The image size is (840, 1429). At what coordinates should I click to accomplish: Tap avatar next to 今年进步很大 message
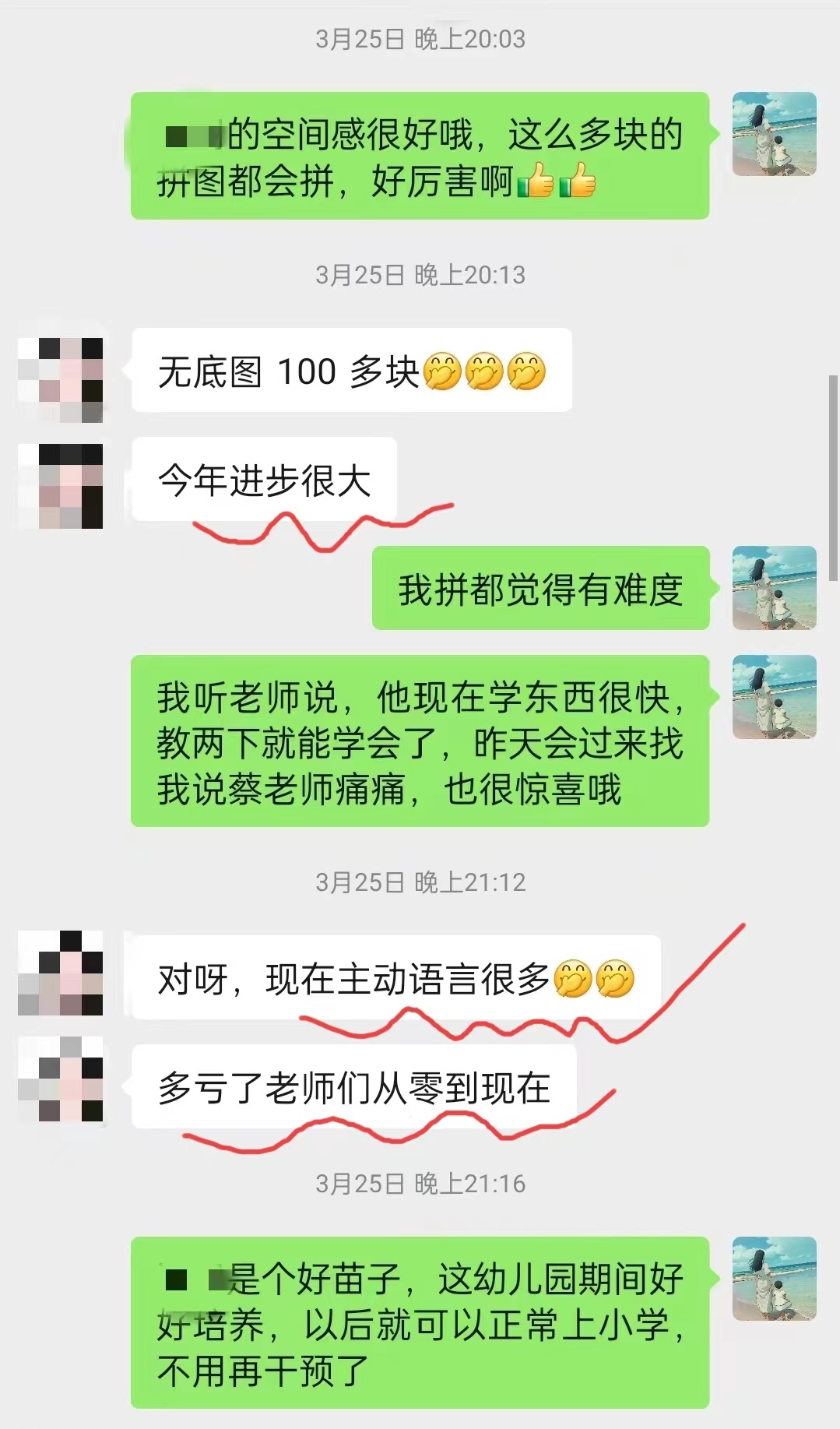click(61, 486)
